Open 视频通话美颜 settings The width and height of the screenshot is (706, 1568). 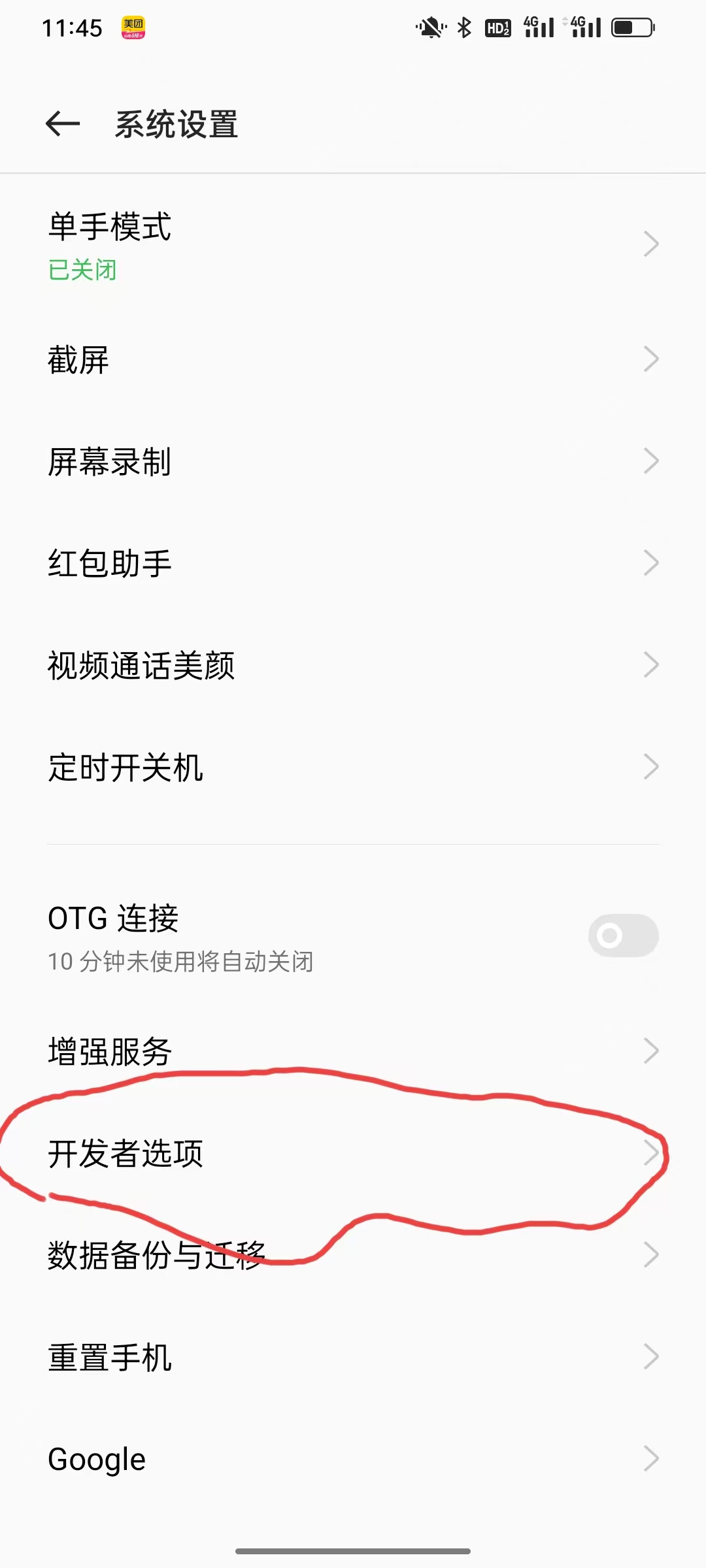point(353,665)
